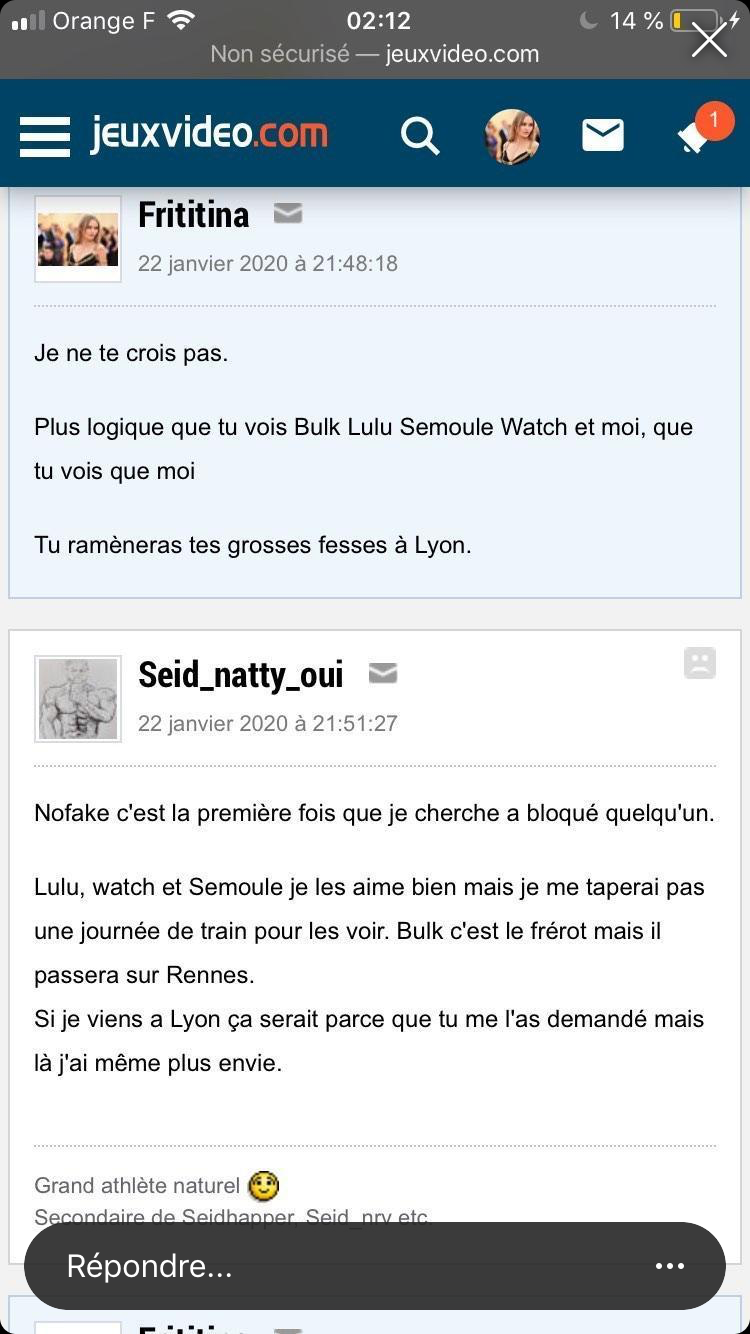Open my profile avatar in the header
Viewport: 750px width, 1334px height.
coord(512,136)
